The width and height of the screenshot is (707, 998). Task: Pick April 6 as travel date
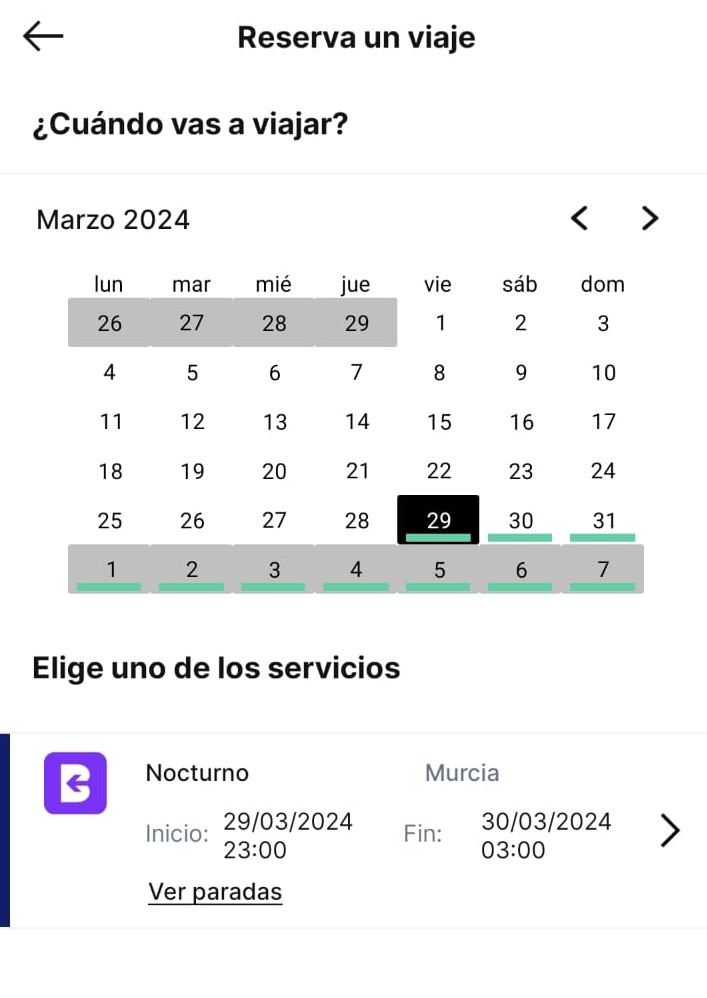[x=521, y=569]
